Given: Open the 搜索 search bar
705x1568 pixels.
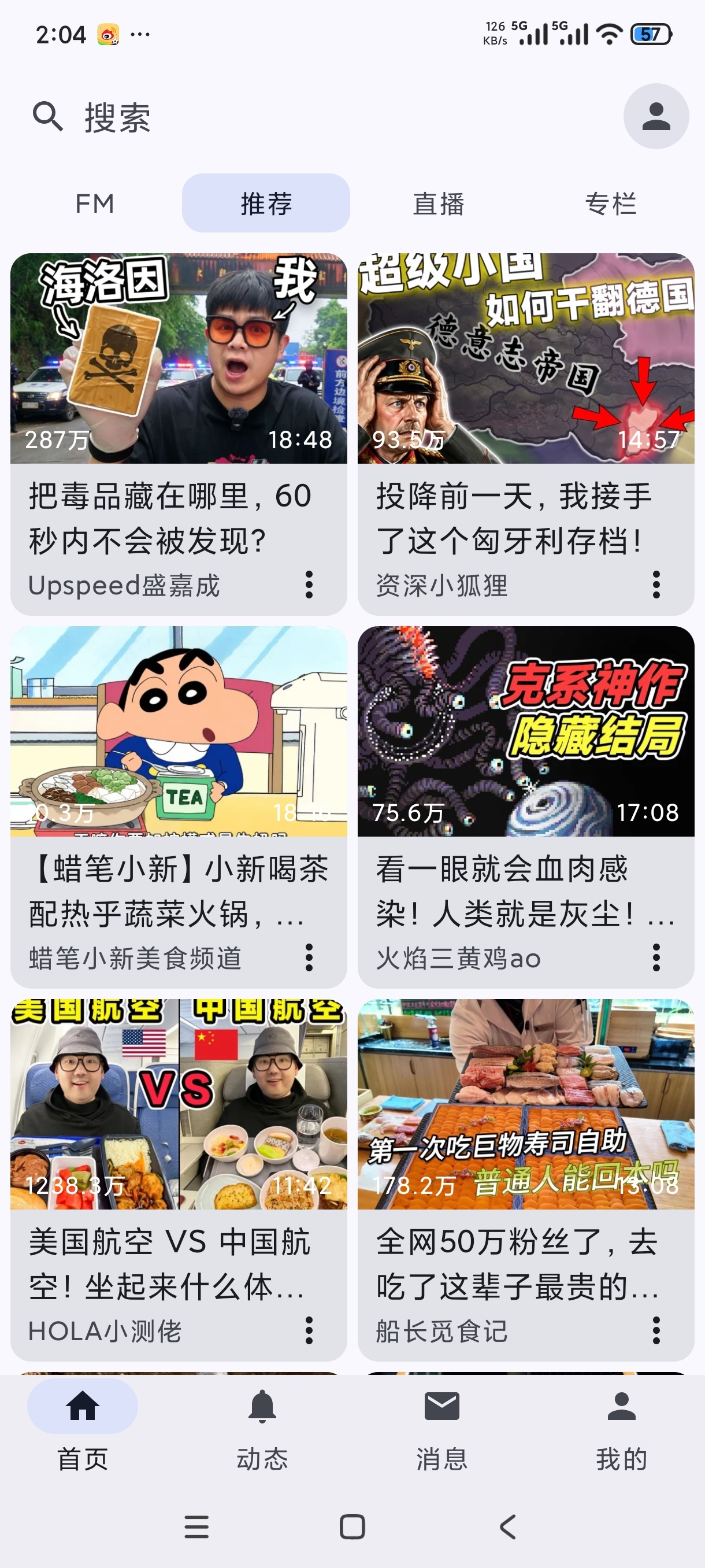Looking at the screenshot, I should coord(316,116).
